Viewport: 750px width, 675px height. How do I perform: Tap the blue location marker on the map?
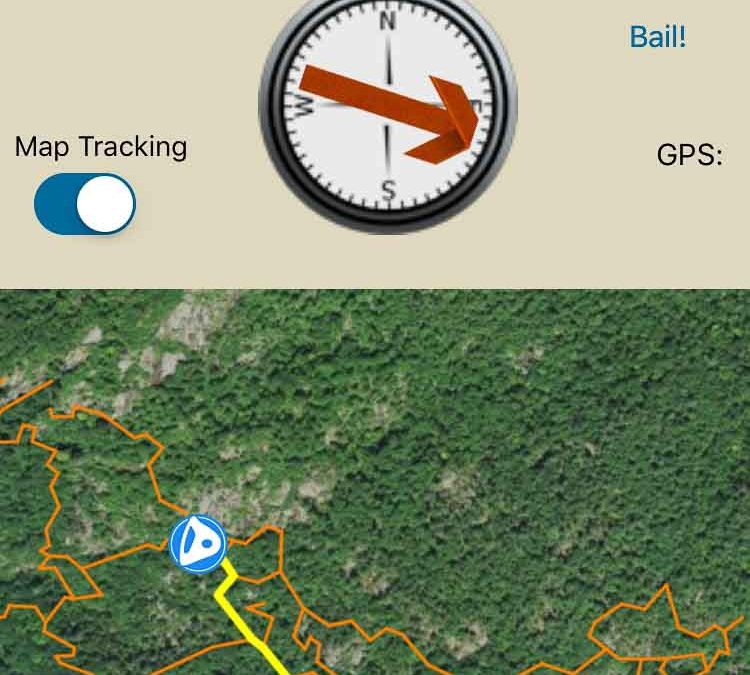[198, 543]
